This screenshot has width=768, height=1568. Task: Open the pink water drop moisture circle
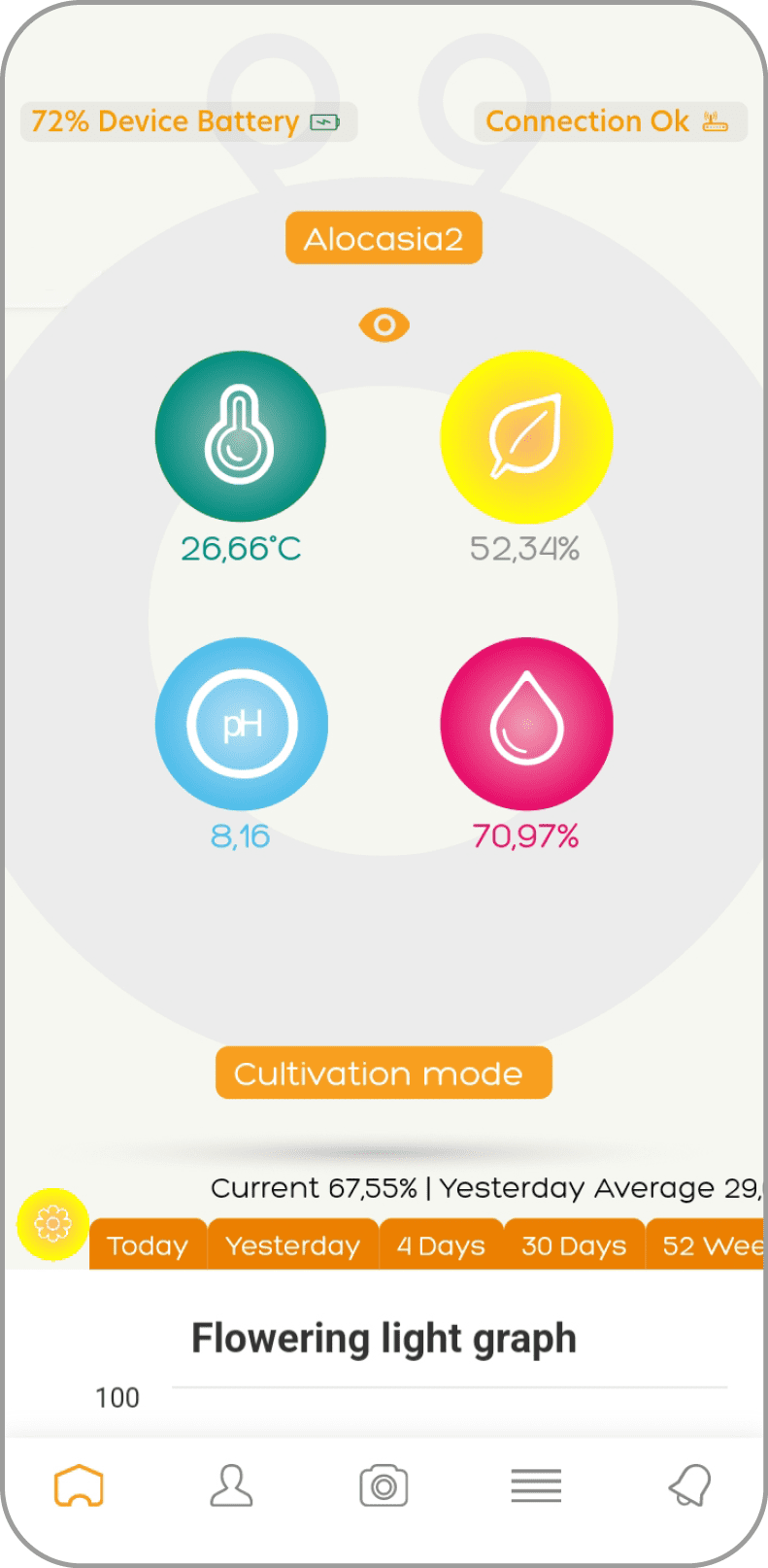tap(526, 724)
